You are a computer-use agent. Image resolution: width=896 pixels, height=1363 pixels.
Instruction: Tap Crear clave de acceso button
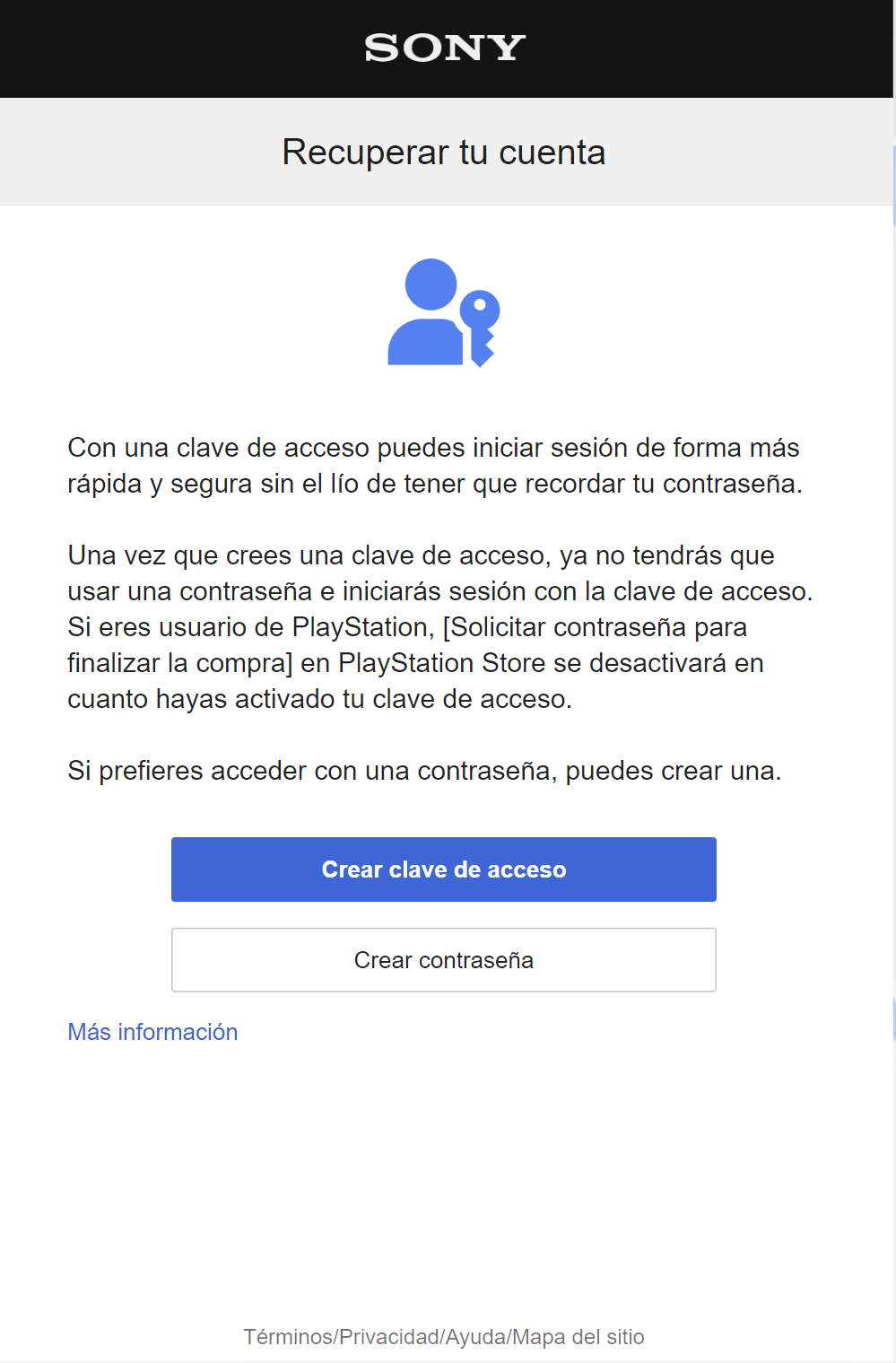[x=443, y=869]
